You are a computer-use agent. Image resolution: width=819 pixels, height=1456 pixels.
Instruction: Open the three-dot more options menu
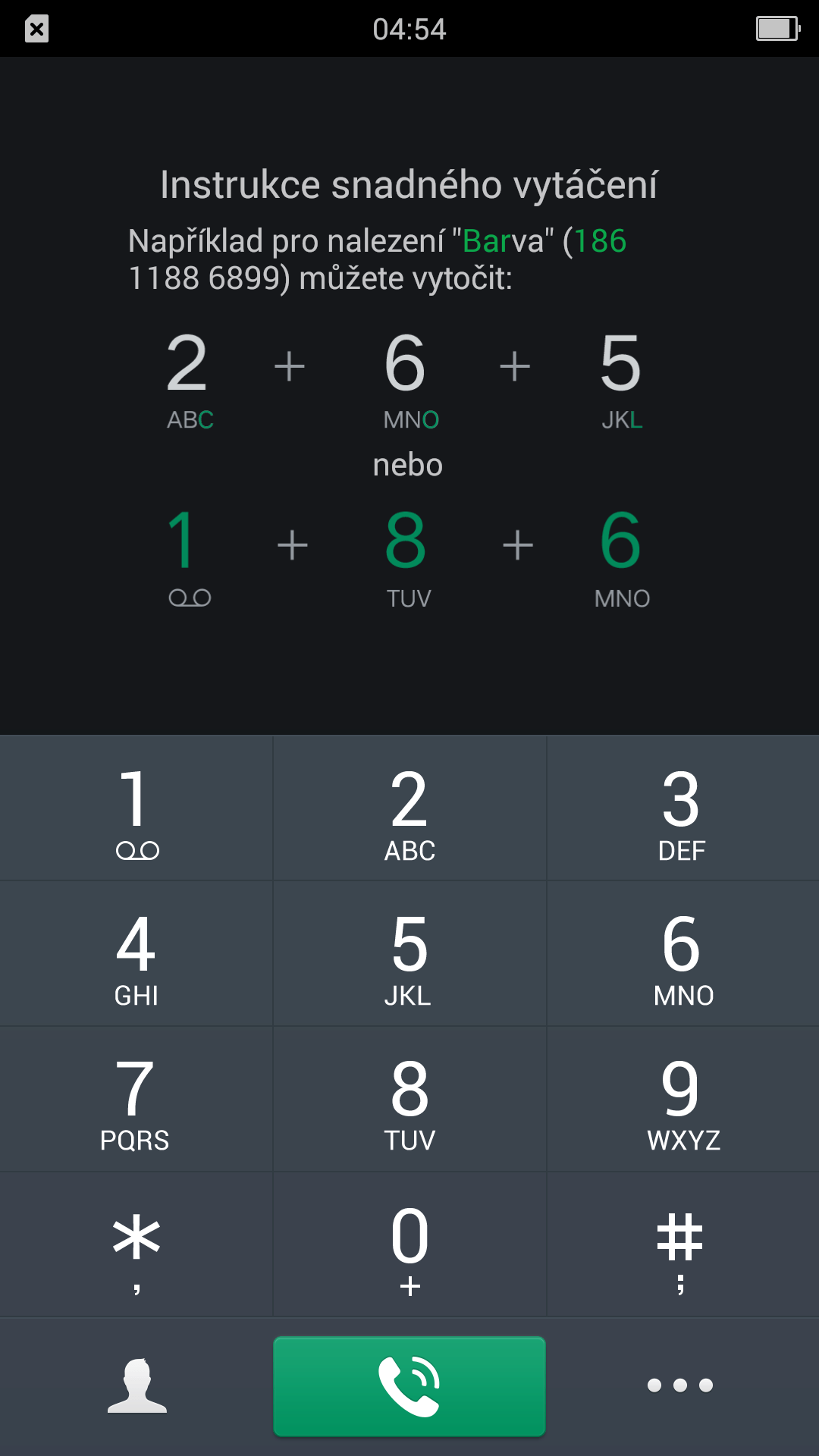(x=680, y=1385)
